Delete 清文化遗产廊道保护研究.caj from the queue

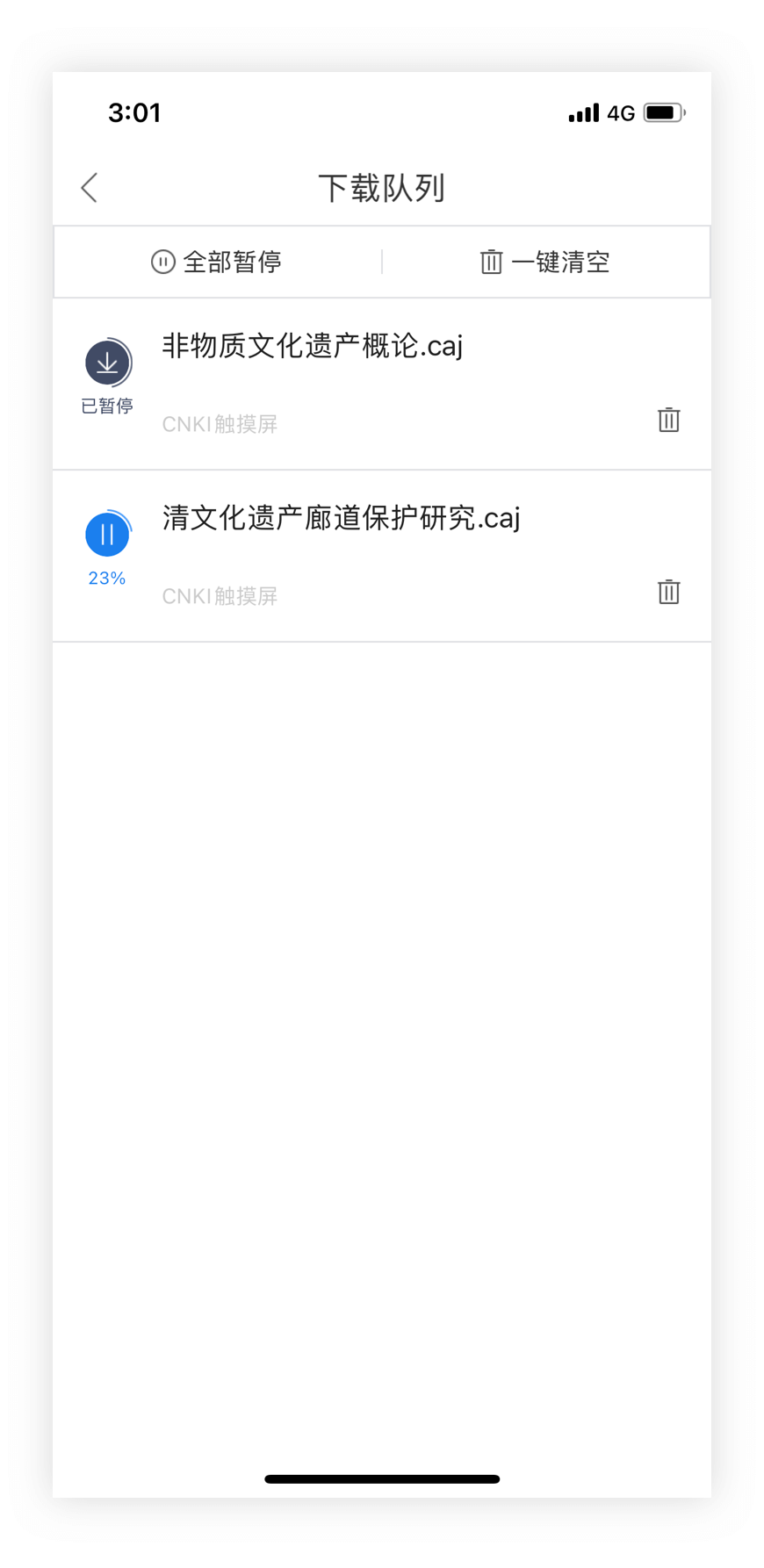coord(669,592)
